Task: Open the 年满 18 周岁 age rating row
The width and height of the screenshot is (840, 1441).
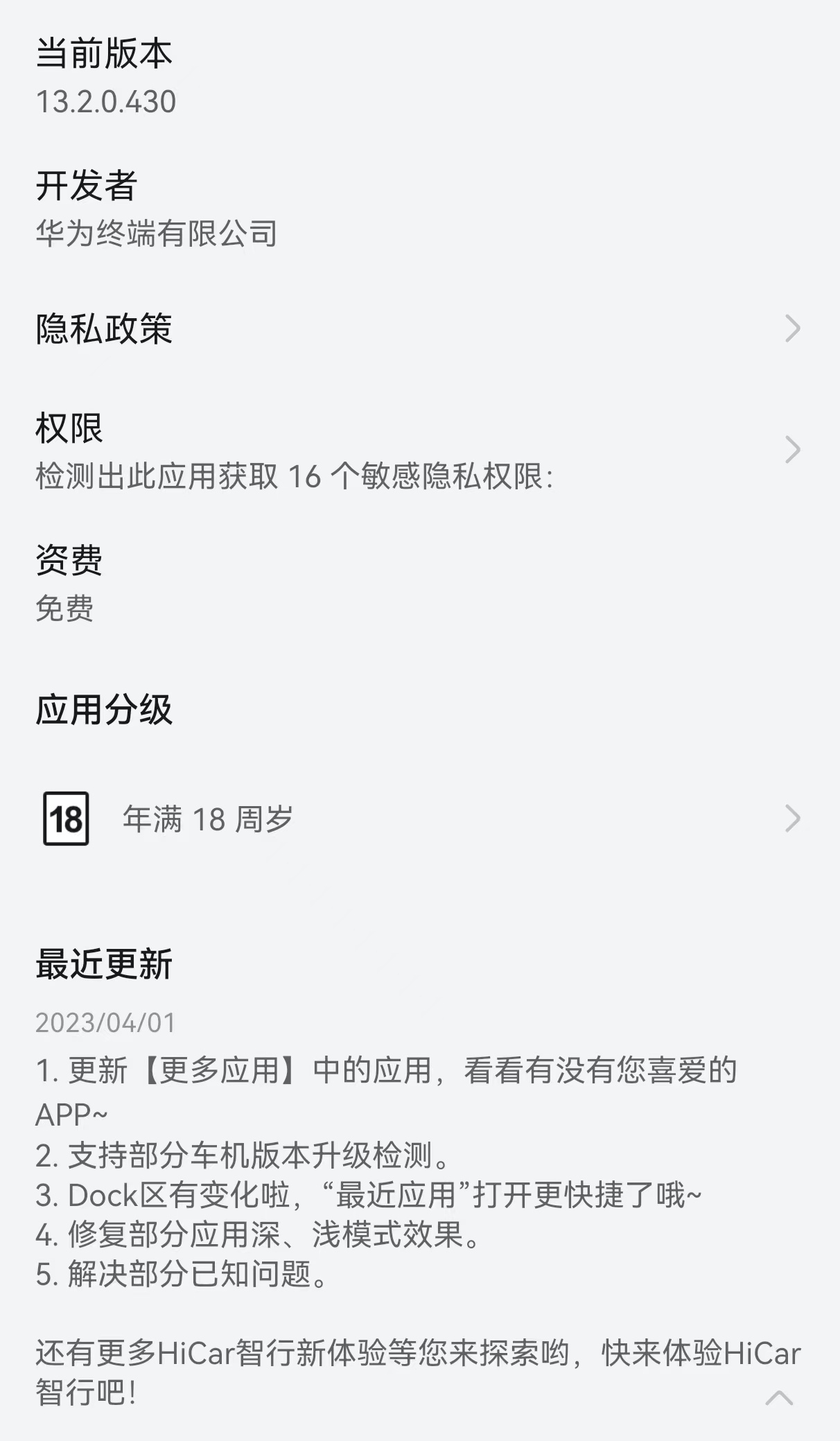Action: click(419, 819)
